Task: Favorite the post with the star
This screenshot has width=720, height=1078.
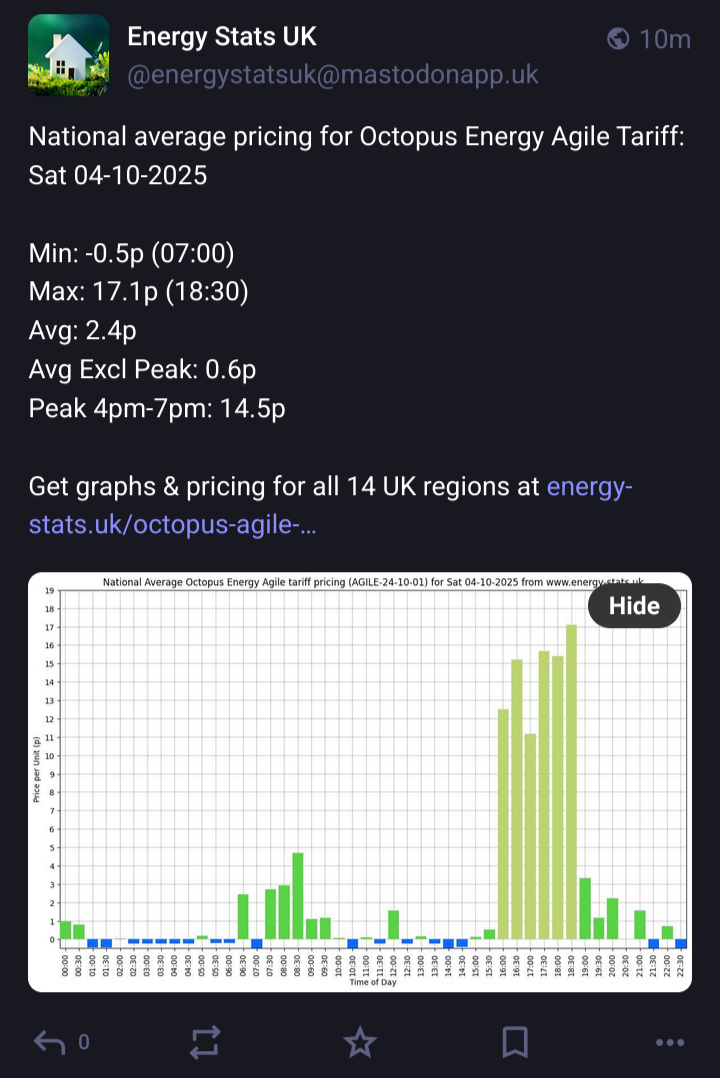Action: [x=360, y=1043]
